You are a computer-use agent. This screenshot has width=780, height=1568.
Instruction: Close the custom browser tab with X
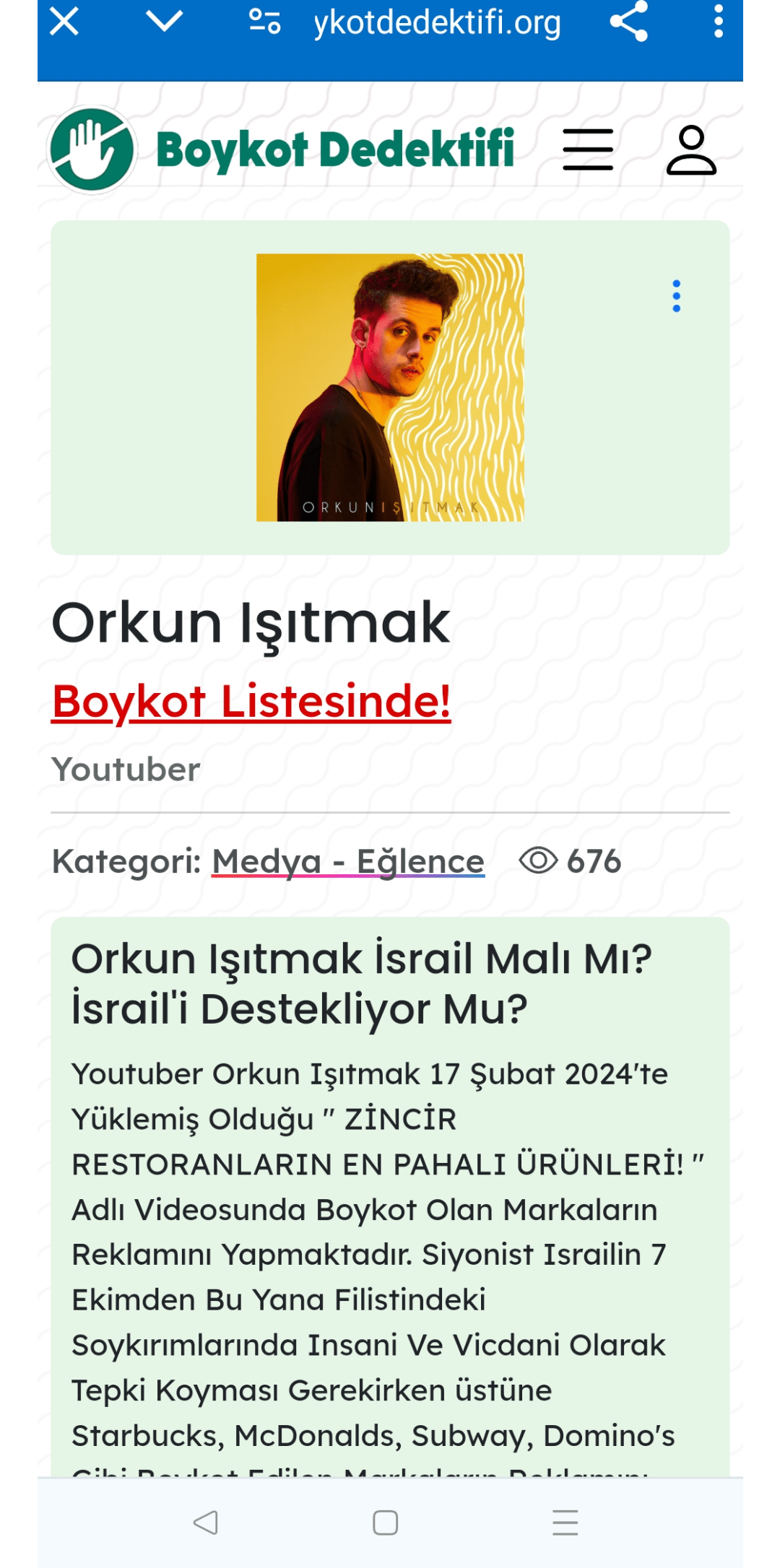pos(64,23)
